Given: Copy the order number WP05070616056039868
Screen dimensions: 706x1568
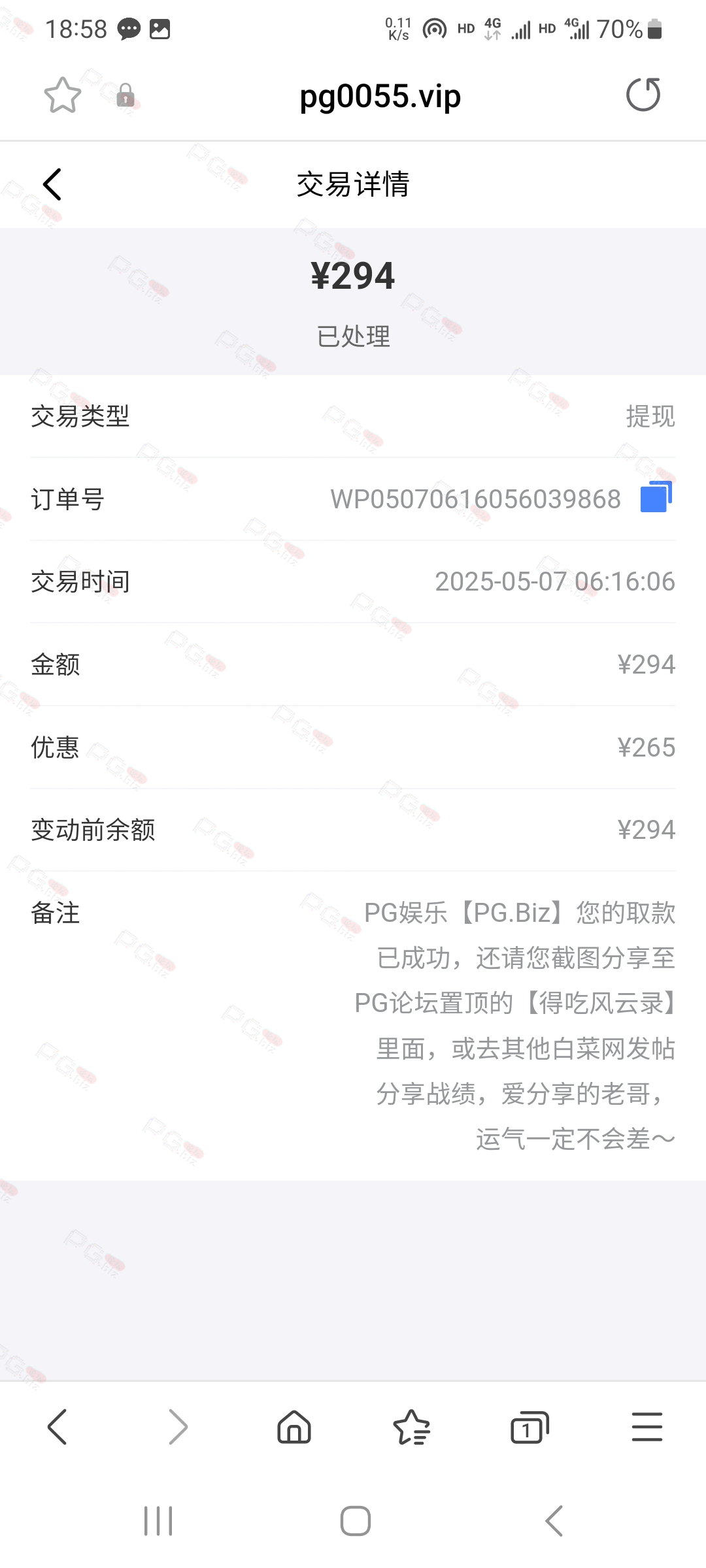Looking at the screenshot, I should (x=656, y=498).
